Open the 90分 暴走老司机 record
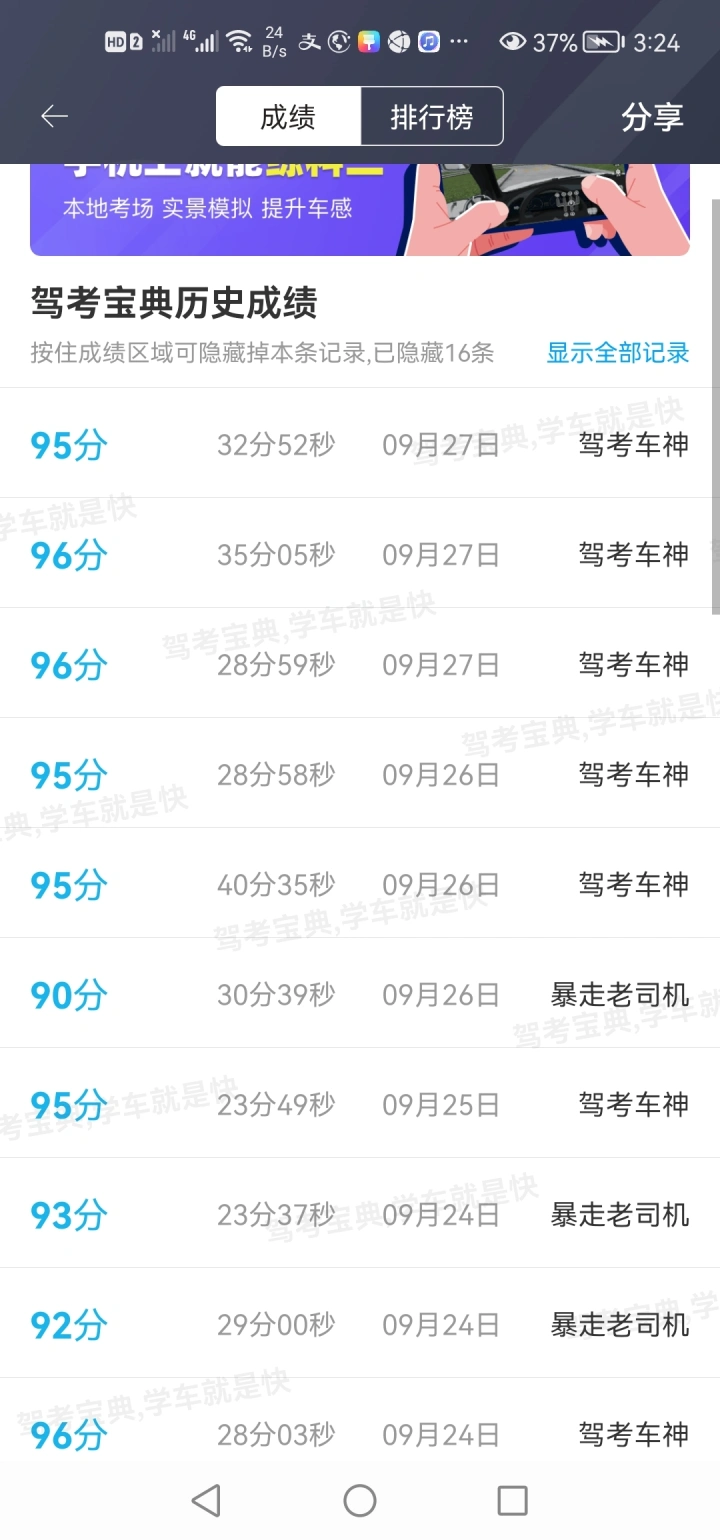The width and height of the screenshot is (720, 1540). 360,994
